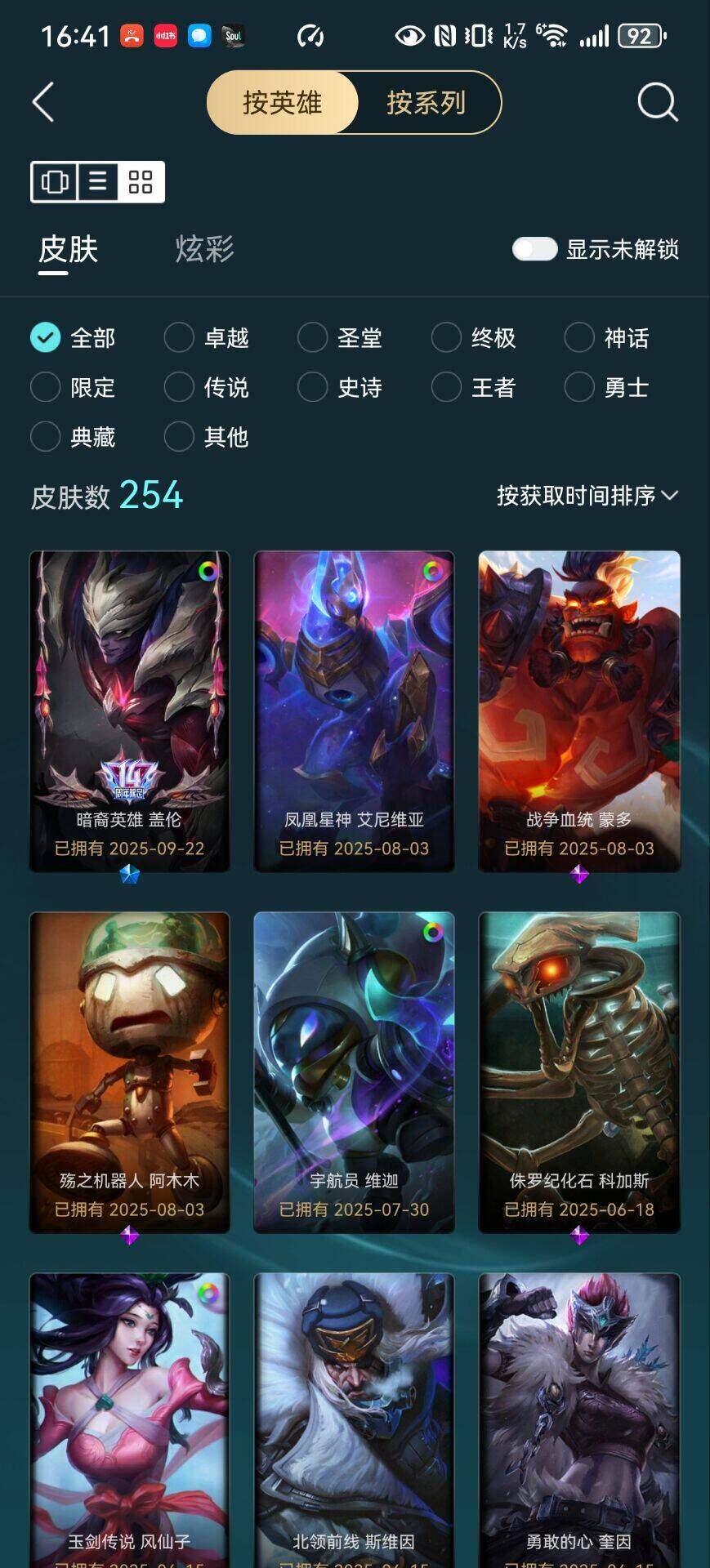Switch to grid view layout
This screenshot has height=1568, width=710.
click(141, 181)
